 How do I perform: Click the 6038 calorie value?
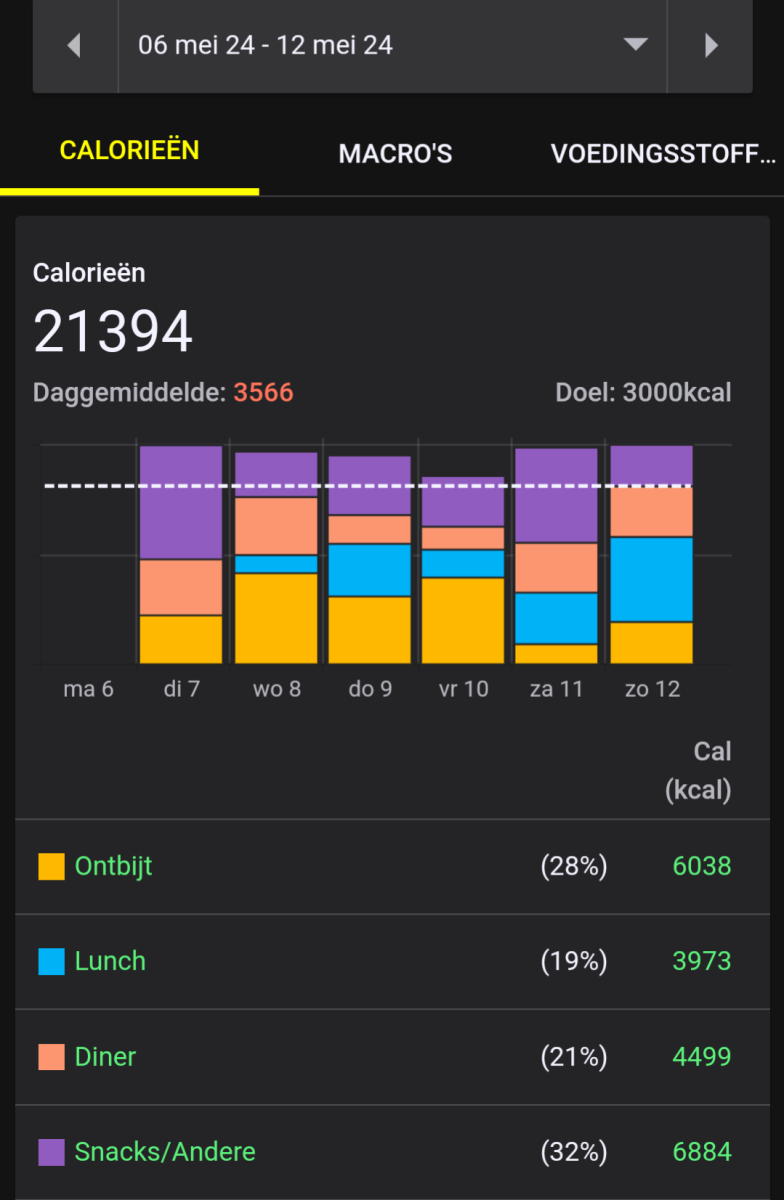tap(701, 866)
